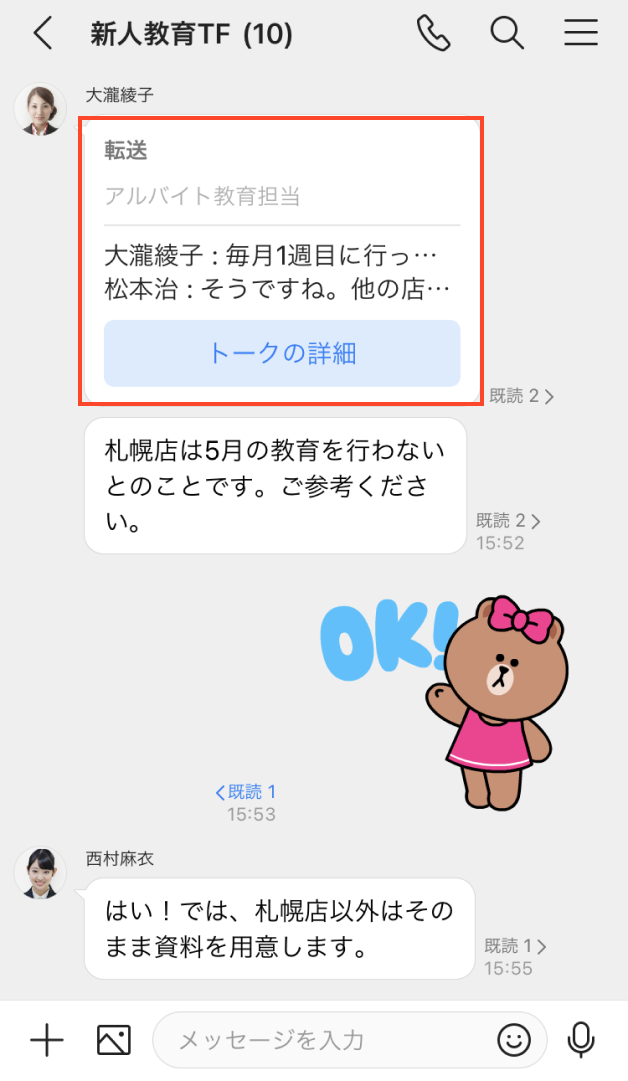The image size is (628, 1081).
Task: Open the hamburger menu
Action: [x=581, y=33]
